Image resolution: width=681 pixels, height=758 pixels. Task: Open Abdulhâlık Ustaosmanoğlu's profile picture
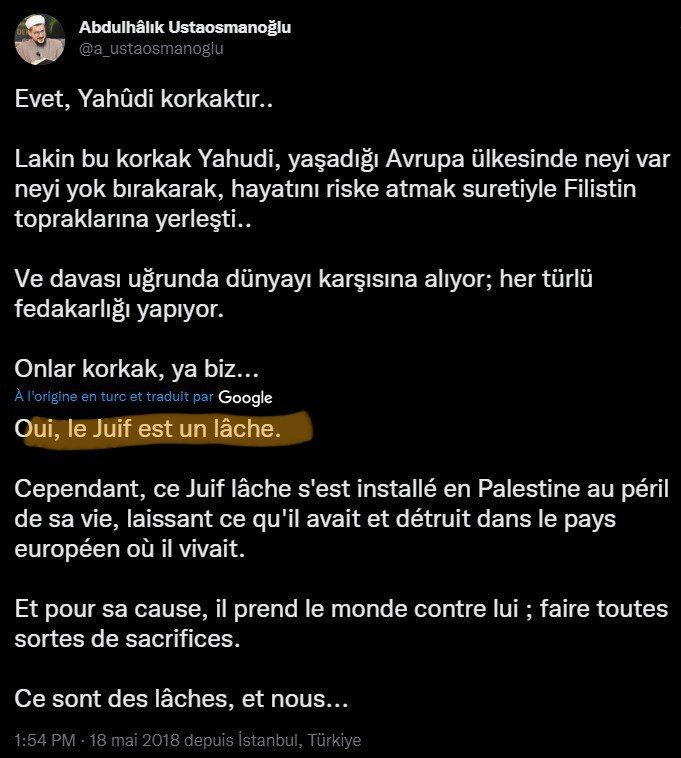pos(40,38)
